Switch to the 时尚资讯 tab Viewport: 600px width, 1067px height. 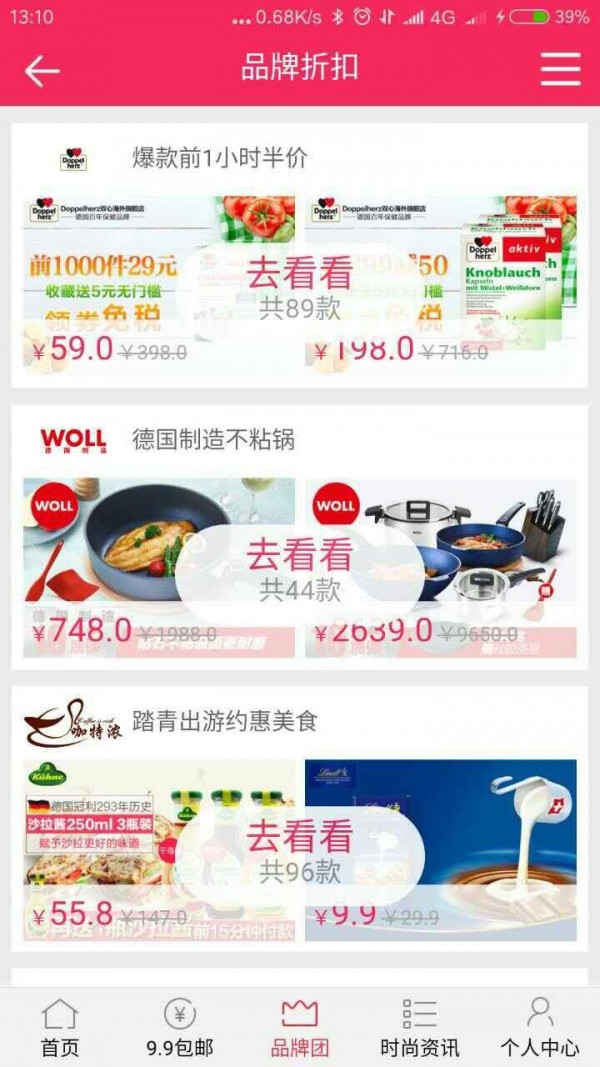point(420,1028)
